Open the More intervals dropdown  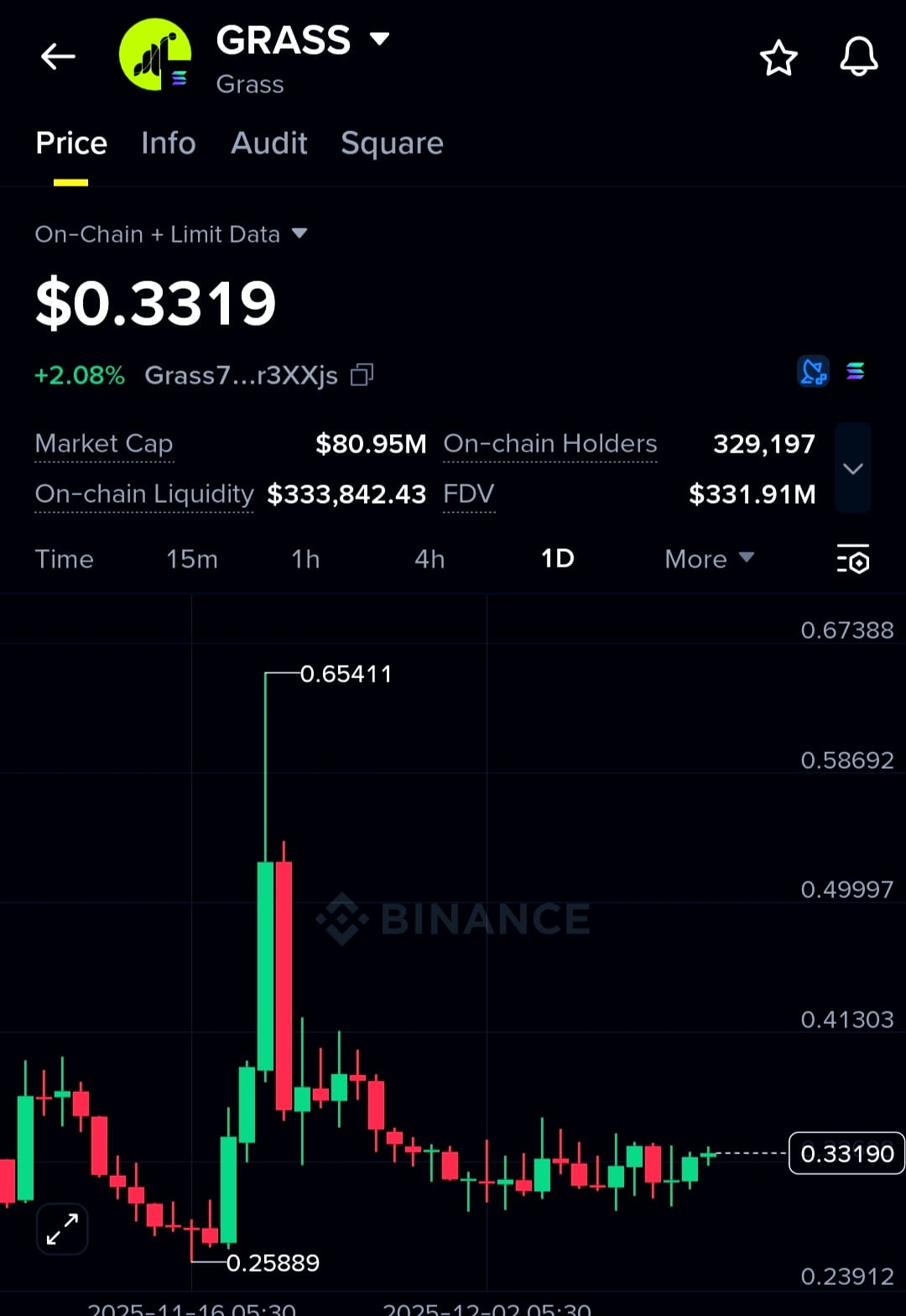(x=709, y=559)
